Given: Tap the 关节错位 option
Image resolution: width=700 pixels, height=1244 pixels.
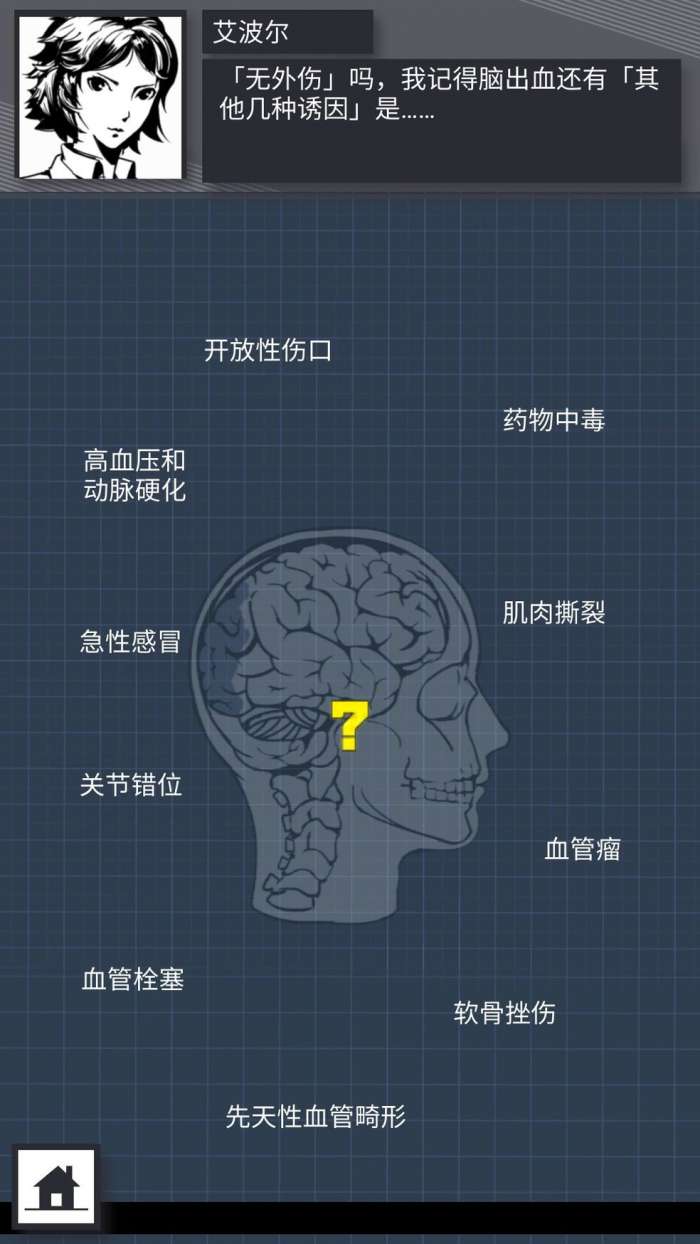Looking at the screenshot, I should [x=131, y=785].
